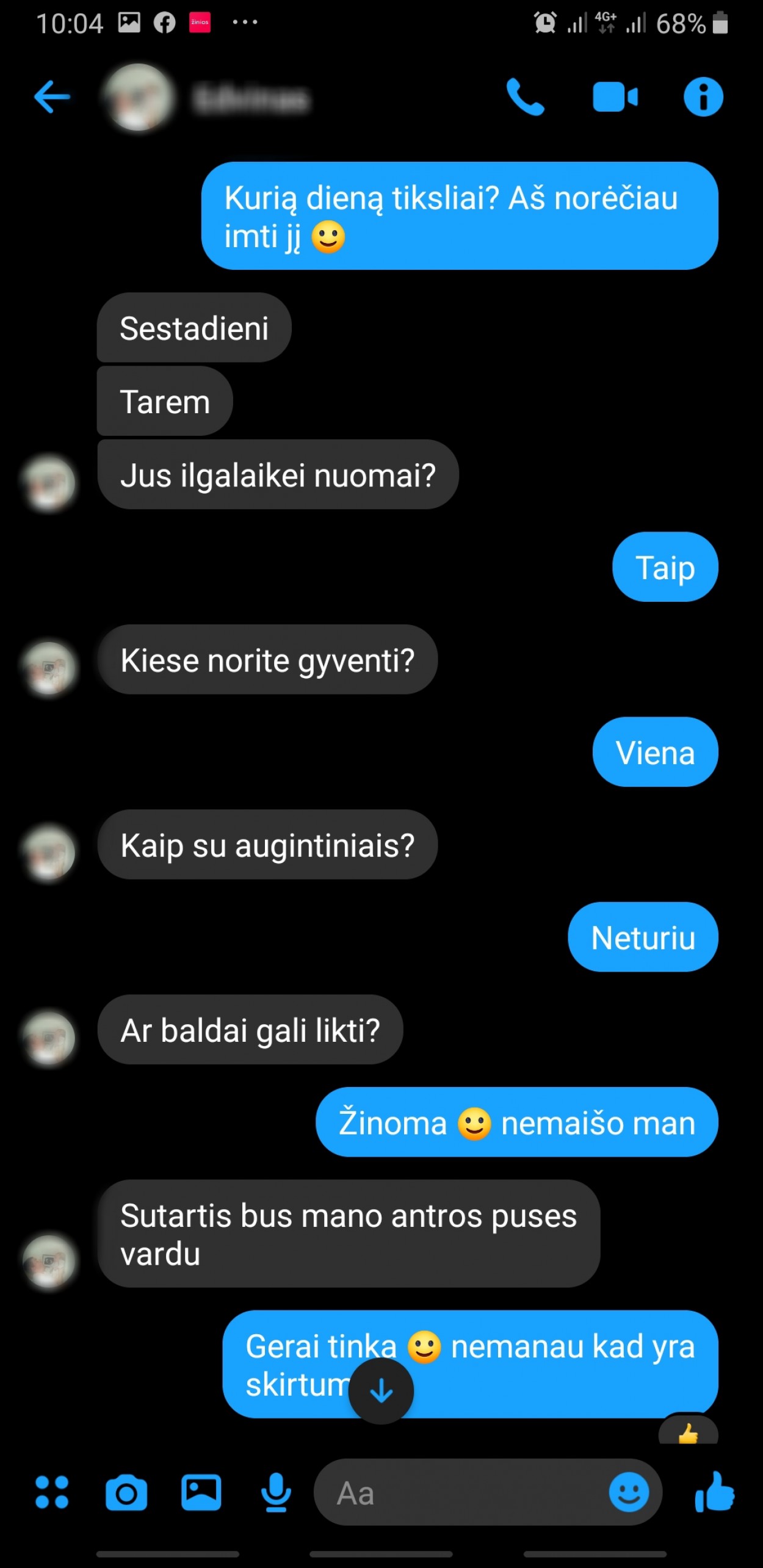
Task: Open the emoji picker in message box
Action: pyautogui.click(x=629, y=1493)
